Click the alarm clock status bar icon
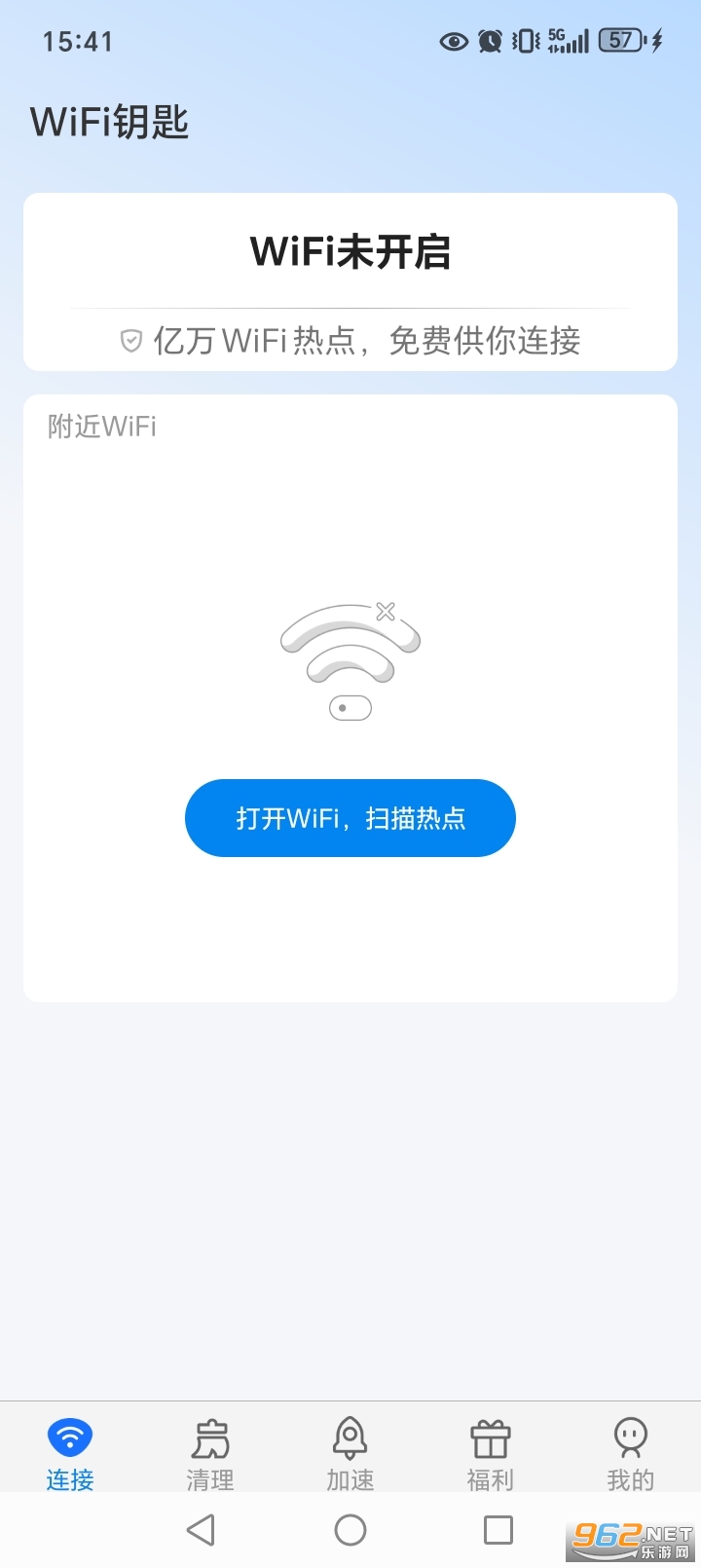 [x=490, y=41]
